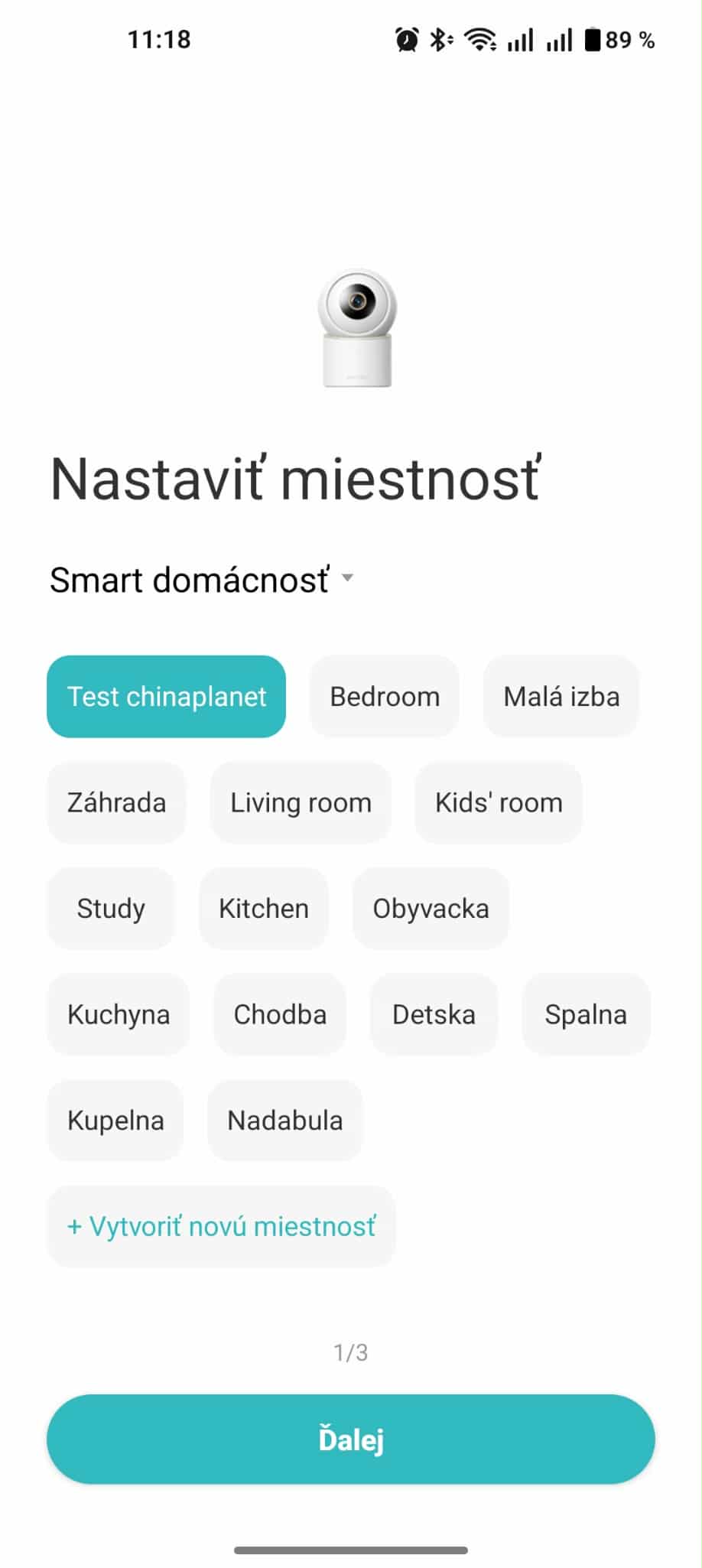702x1568 pixels.
Task: Choose the Kitchen room
Action: pos(264,908)
